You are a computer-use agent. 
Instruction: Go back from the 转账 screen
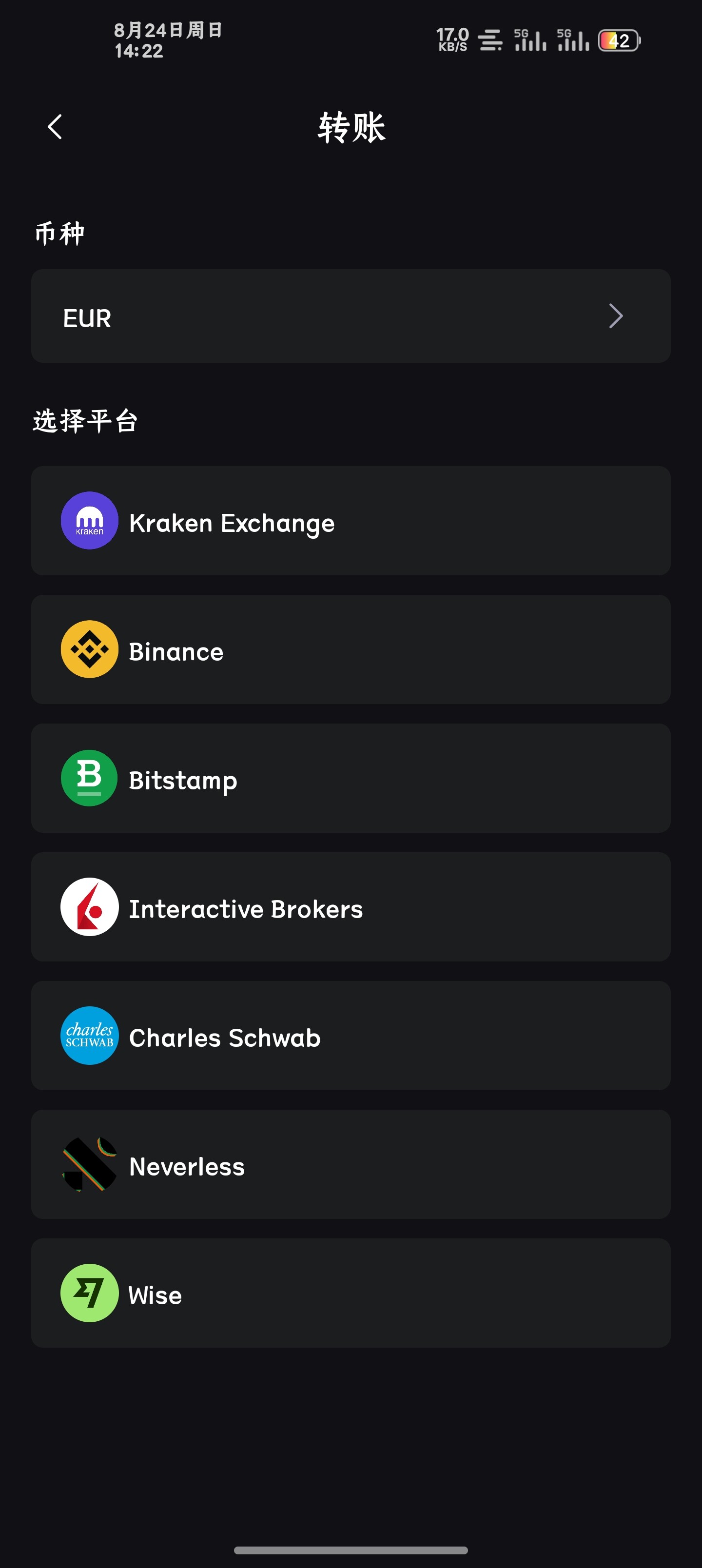55,127
